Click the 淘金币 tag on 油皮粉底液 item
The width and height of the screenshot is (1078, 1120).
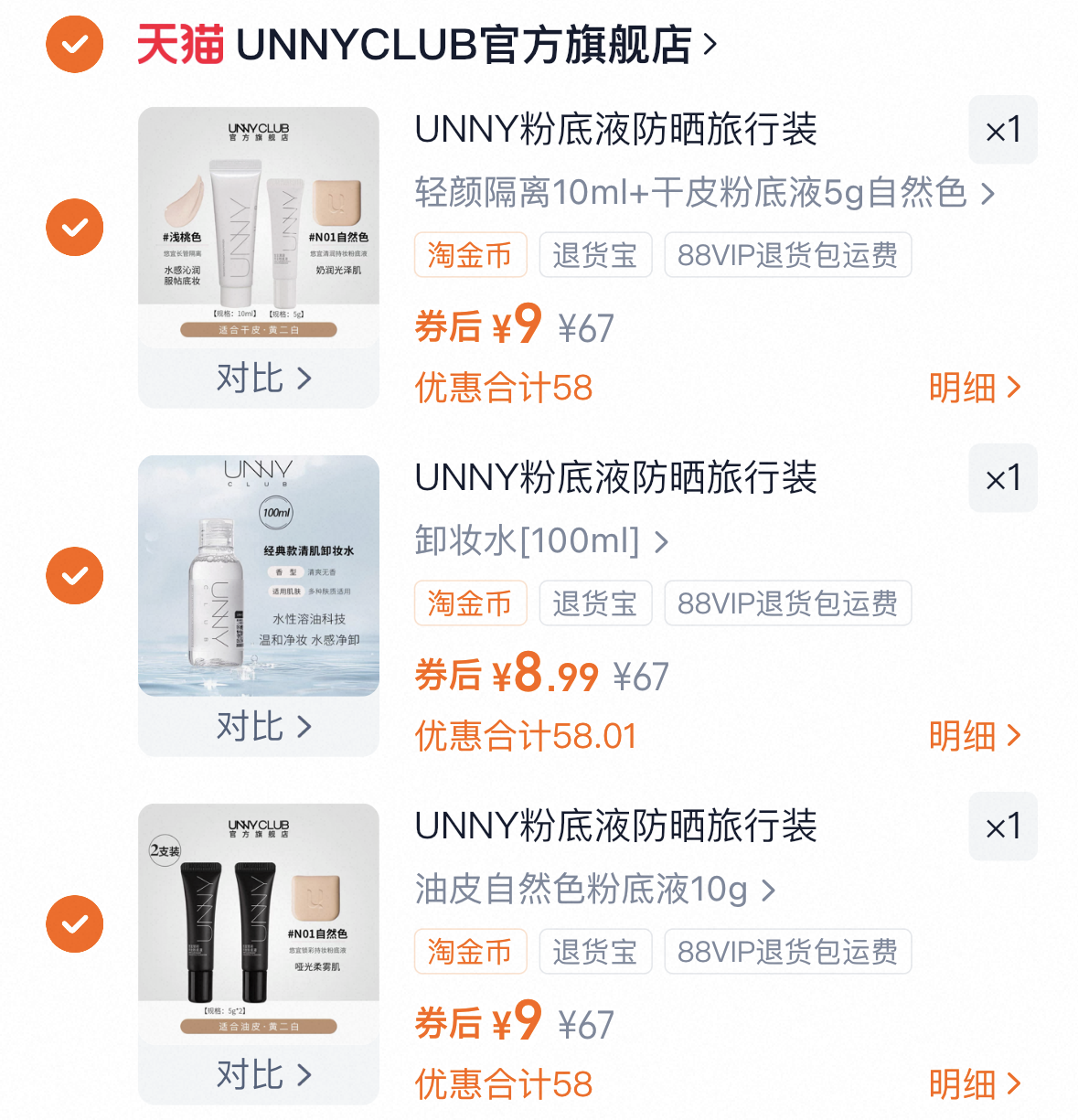pos(470,951)
